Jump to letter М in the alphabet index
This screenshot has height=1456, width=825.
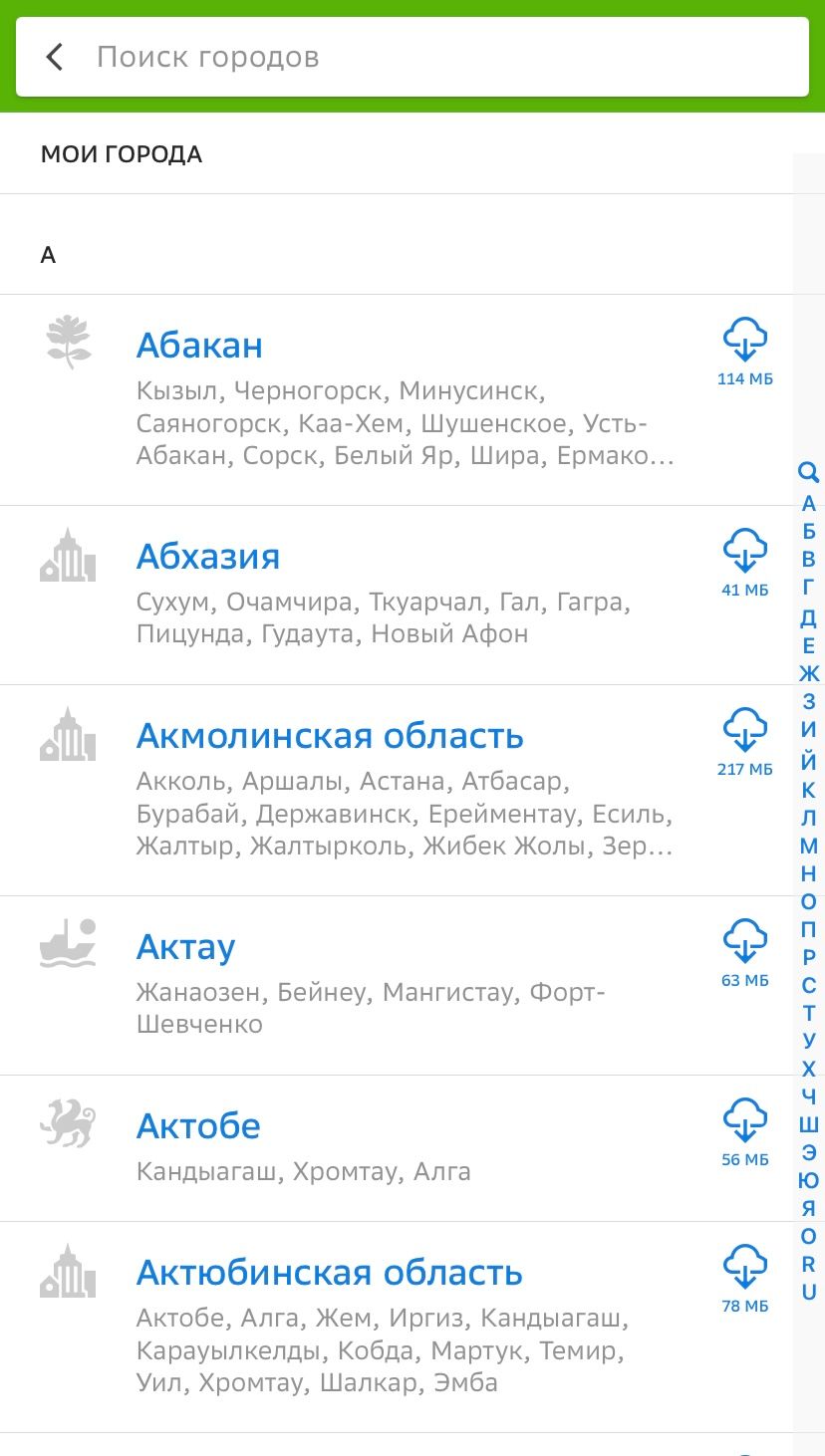(x=807, y=849)
